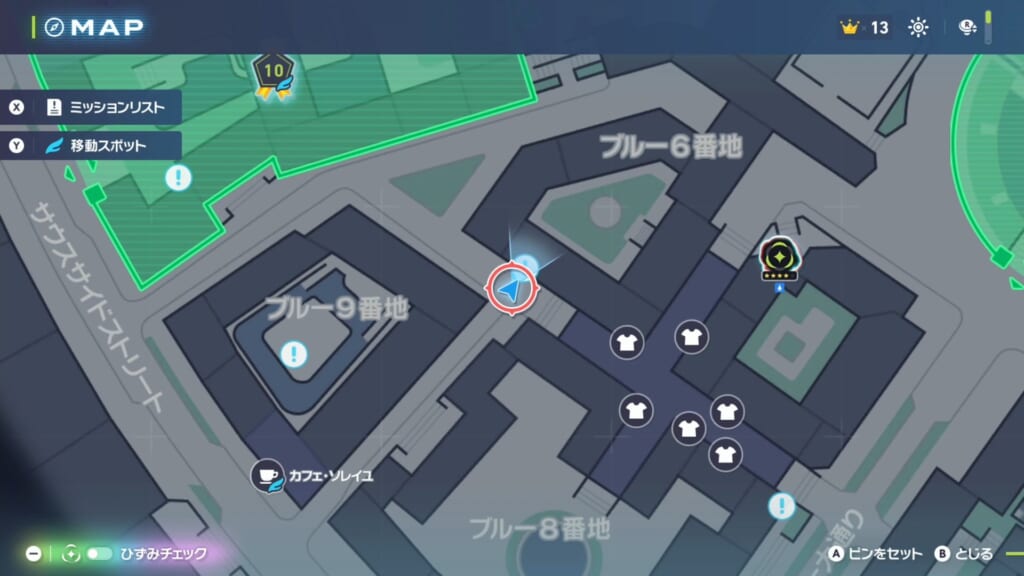Select the カフェ・ソレイユ cafe marker

click(267, 476)
